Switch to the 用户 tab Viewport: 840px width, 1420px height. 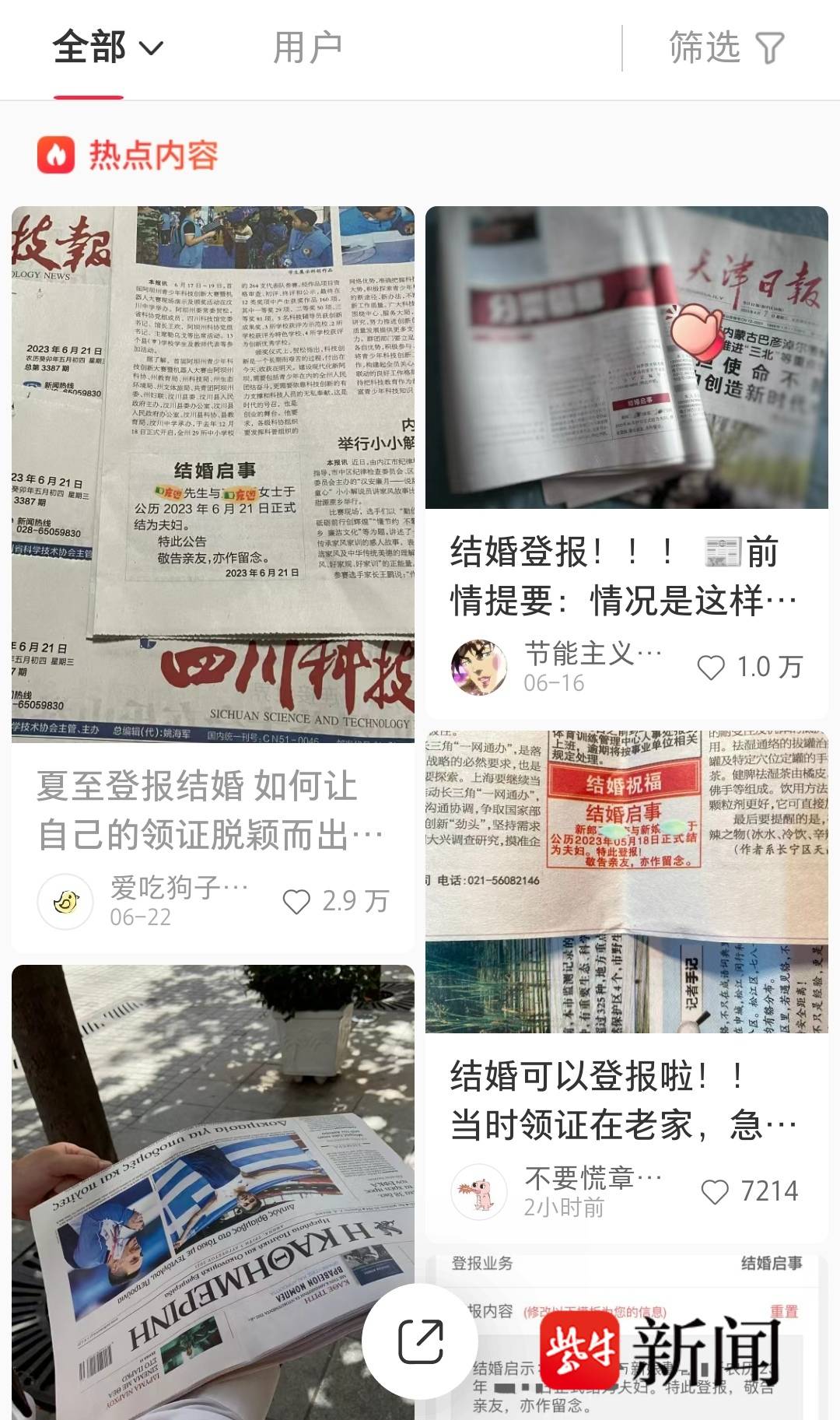coord(307,47)
